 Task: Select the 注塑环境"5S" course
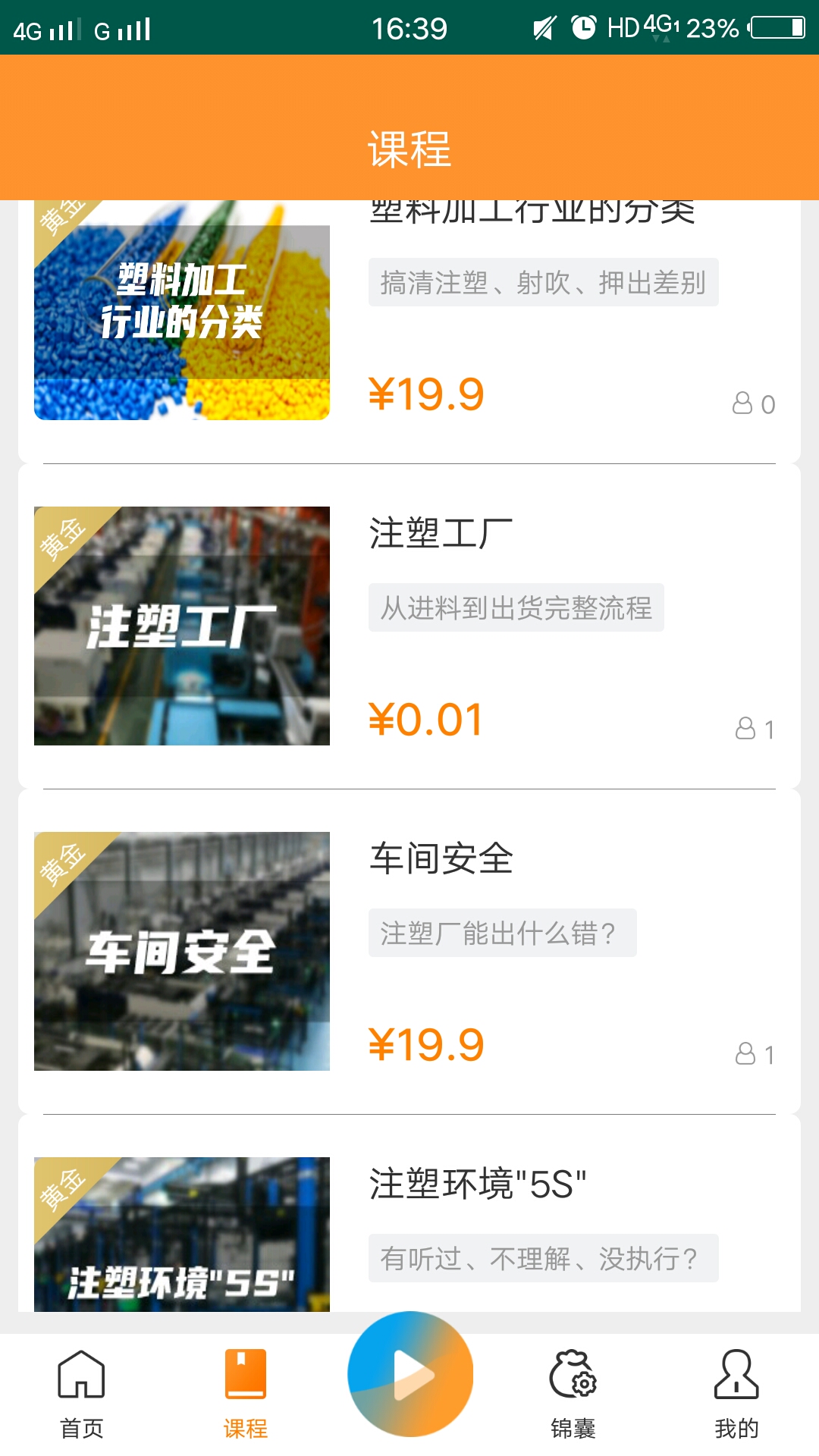click(409, 1228)
